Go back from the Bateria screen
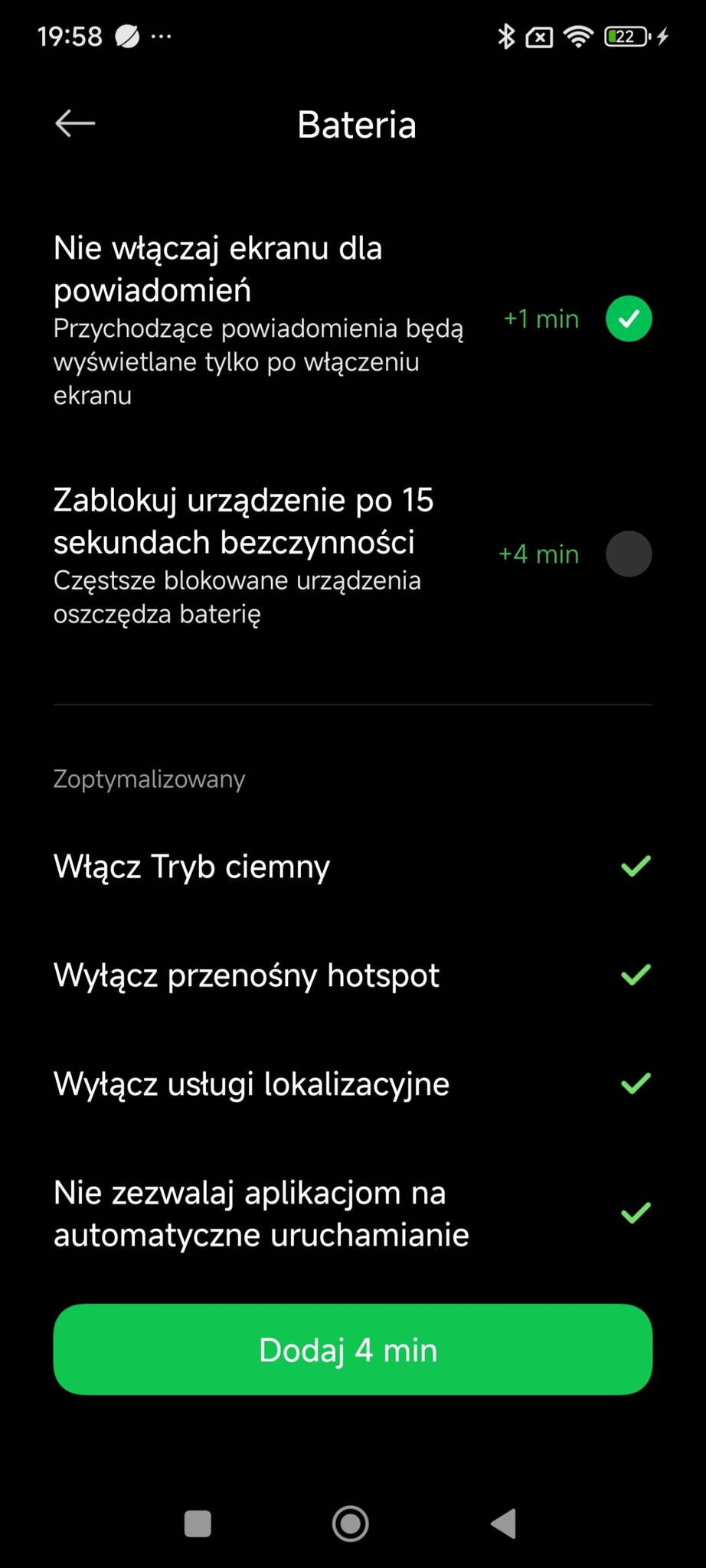Viewport: 706px width, 1568px height. 75,123
